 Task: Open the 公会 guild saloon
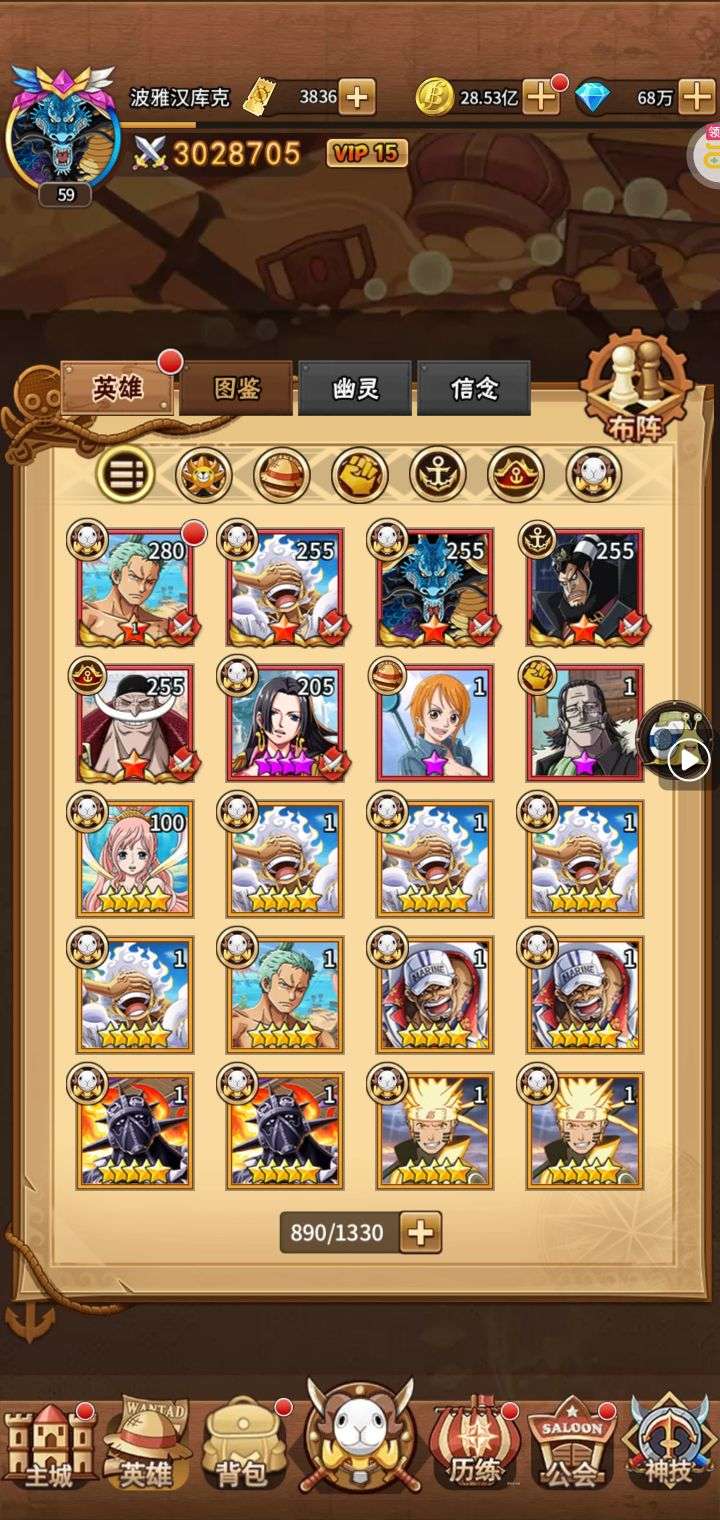(x=571, y=1445)
